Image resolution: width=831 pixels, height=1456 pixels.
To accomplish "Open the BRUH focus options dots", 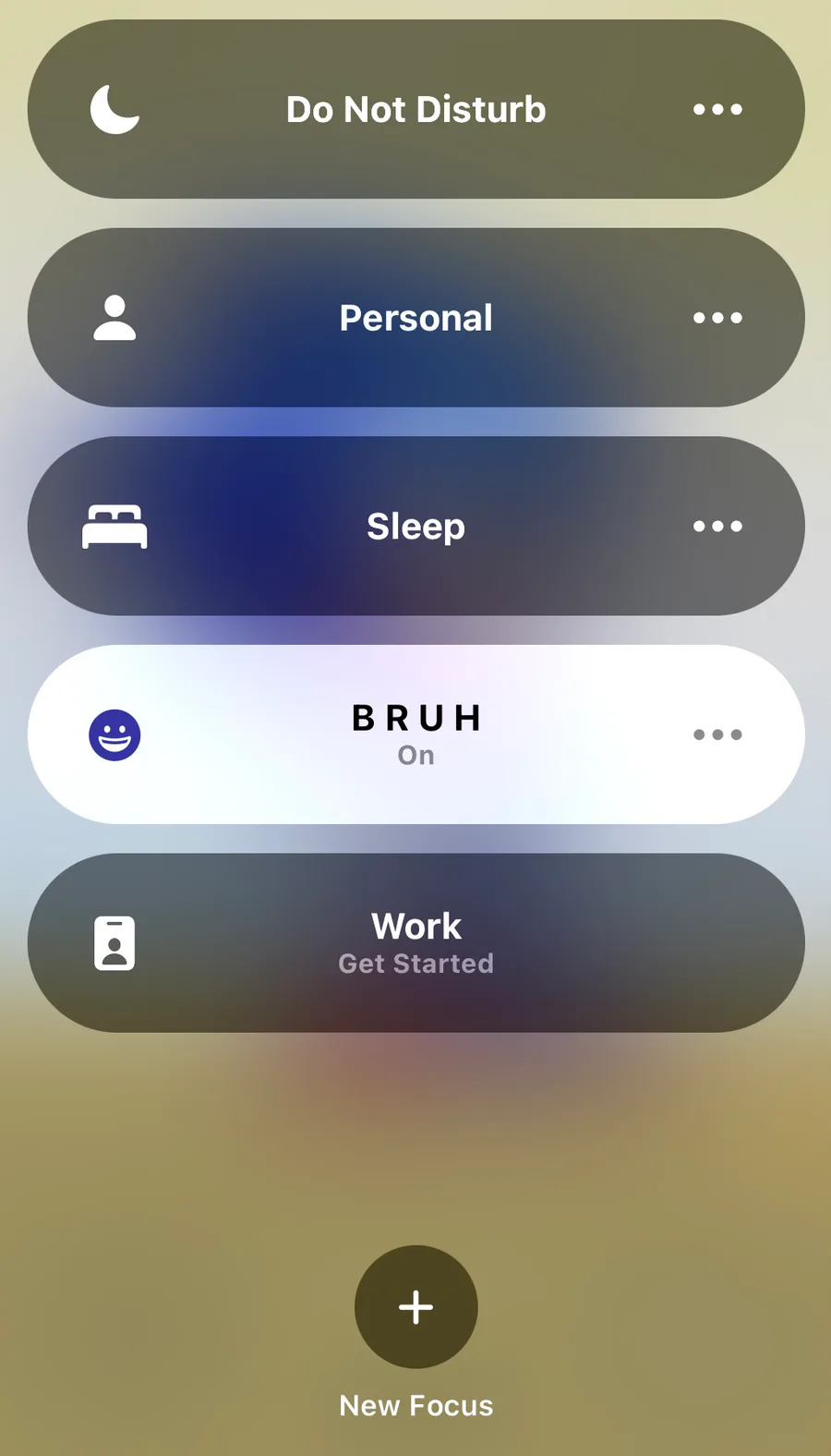I will click(x=717, y=734).
